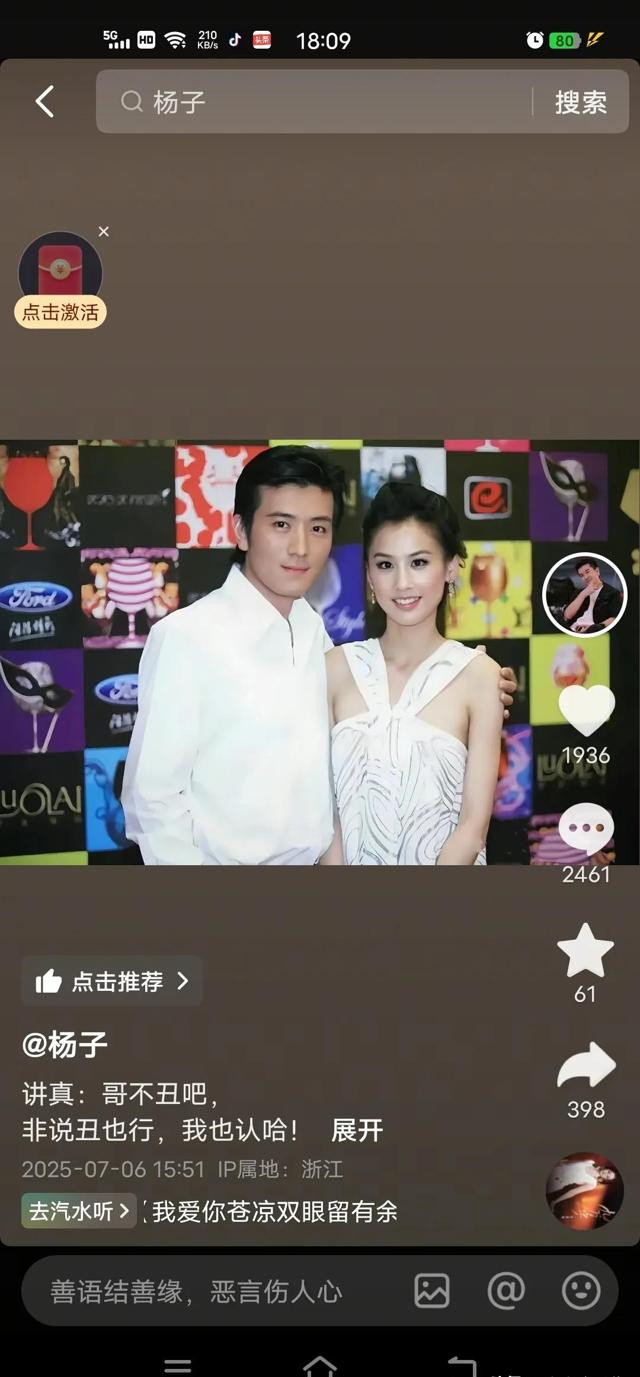This screenshot has width=640, height=1377.
Task: Go back with the top-left arrow
Action: pyautogui.click(x=45, y=101)
